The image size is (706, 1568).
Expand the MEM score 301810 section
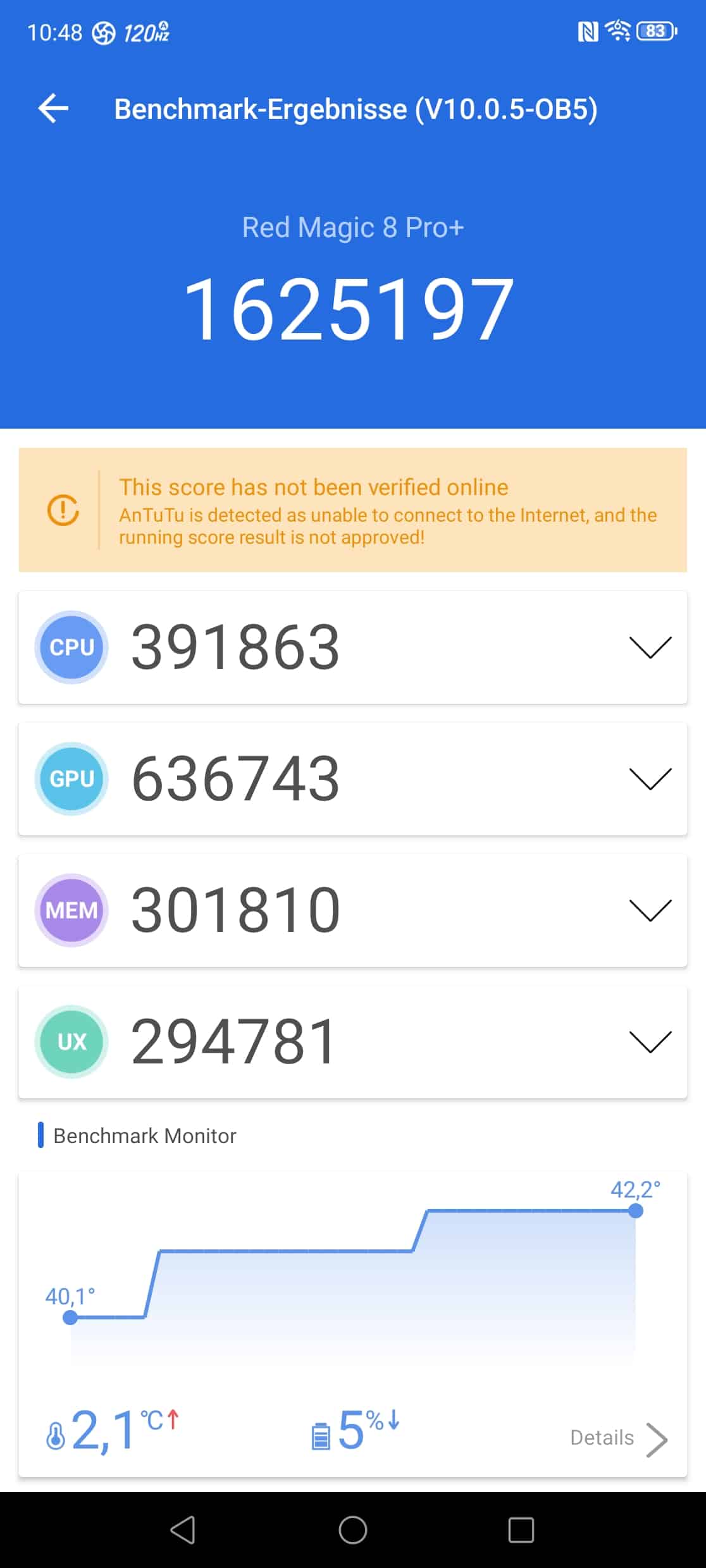[x=353, y=910]
